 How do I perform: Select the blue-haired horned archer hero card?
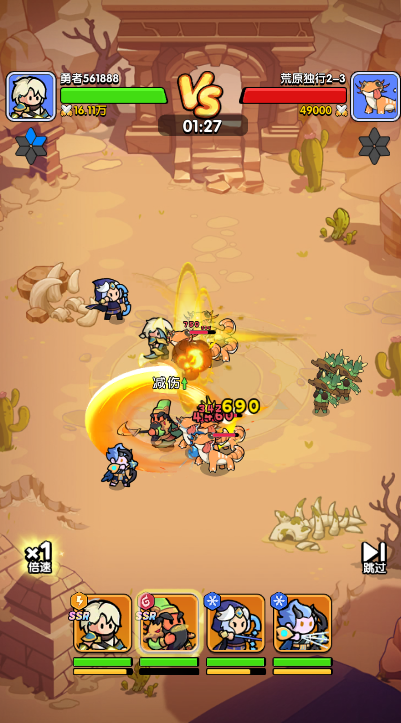point(302,623)
